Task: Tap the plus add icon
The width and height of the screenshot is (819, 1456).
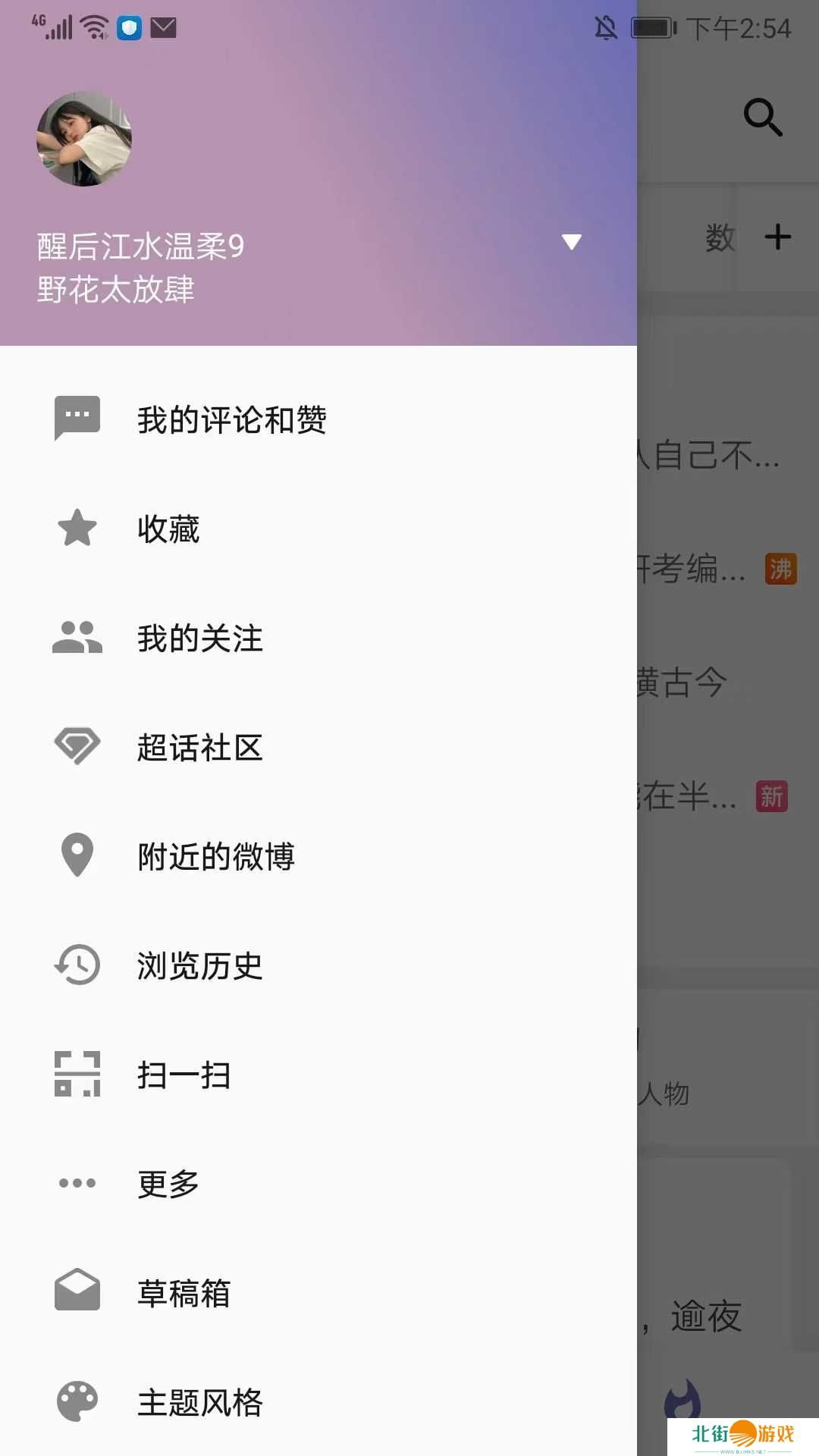Action: tap(777, 237)
